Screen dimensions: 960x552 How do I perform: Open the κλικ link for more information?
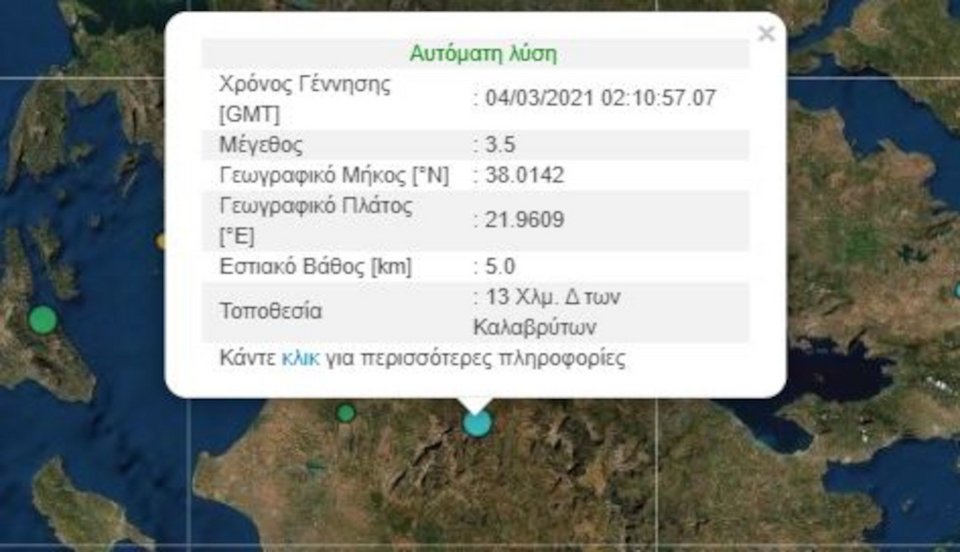tap(300, 358)
